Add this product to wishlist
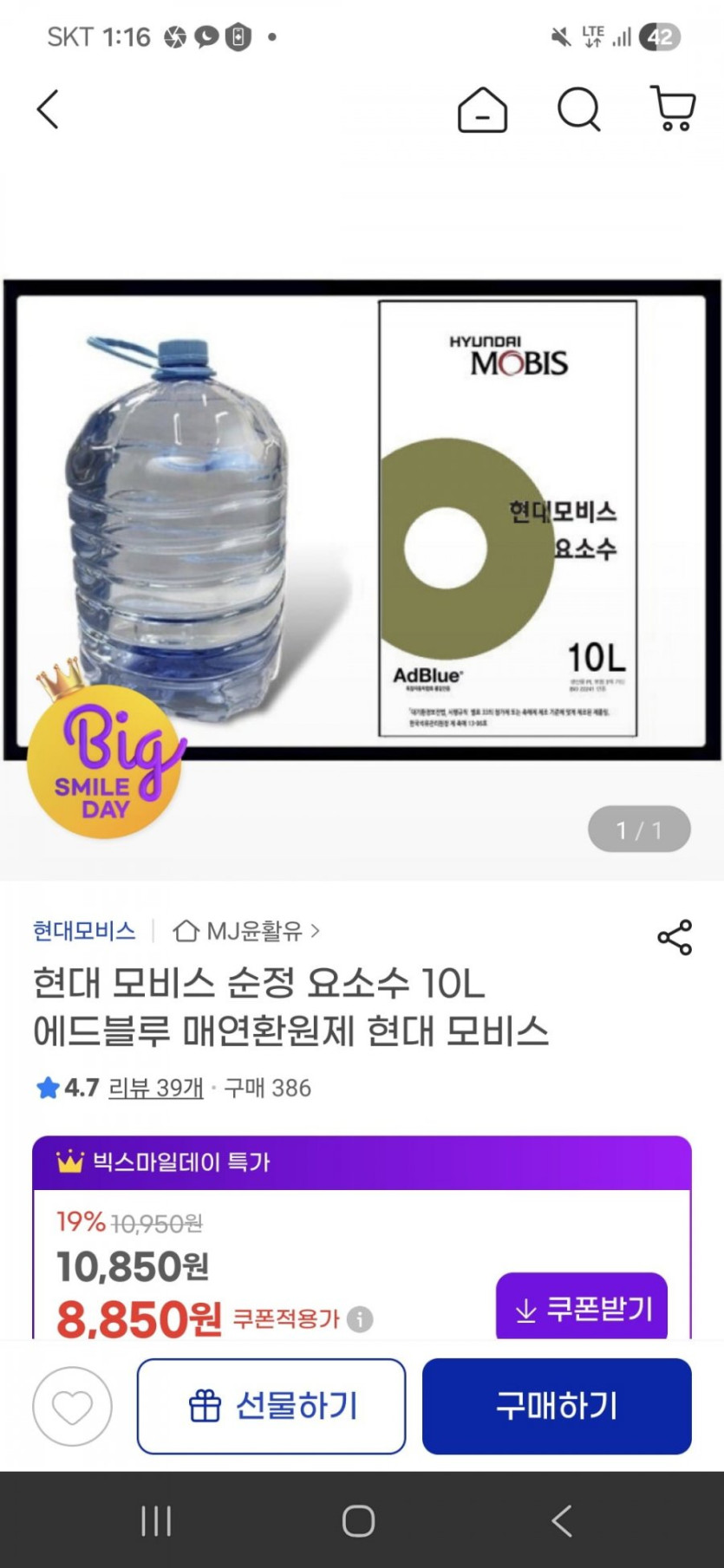Viewport: 724px width, 1568px height. 72,1406
